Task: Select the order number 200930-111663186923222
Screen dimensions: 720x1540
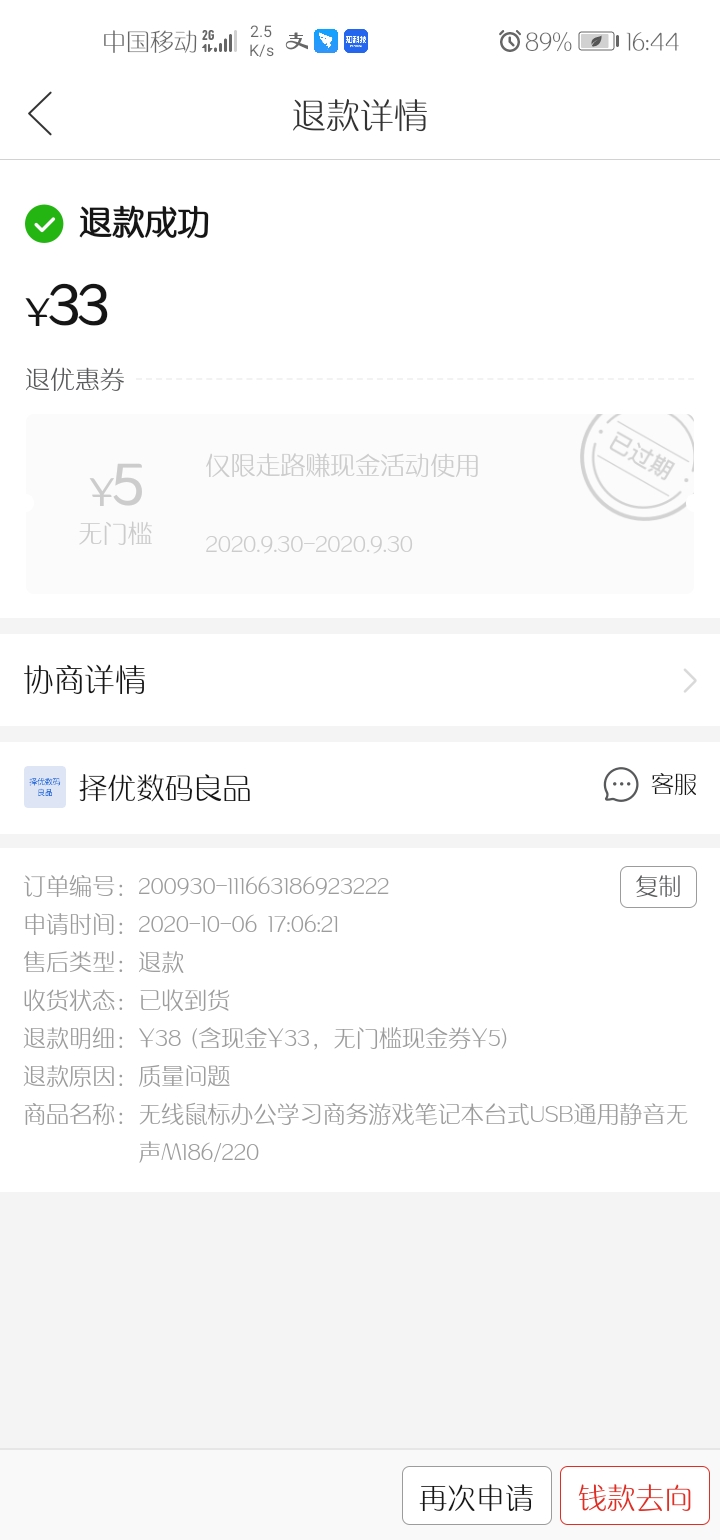Action: tap(264, 887)
